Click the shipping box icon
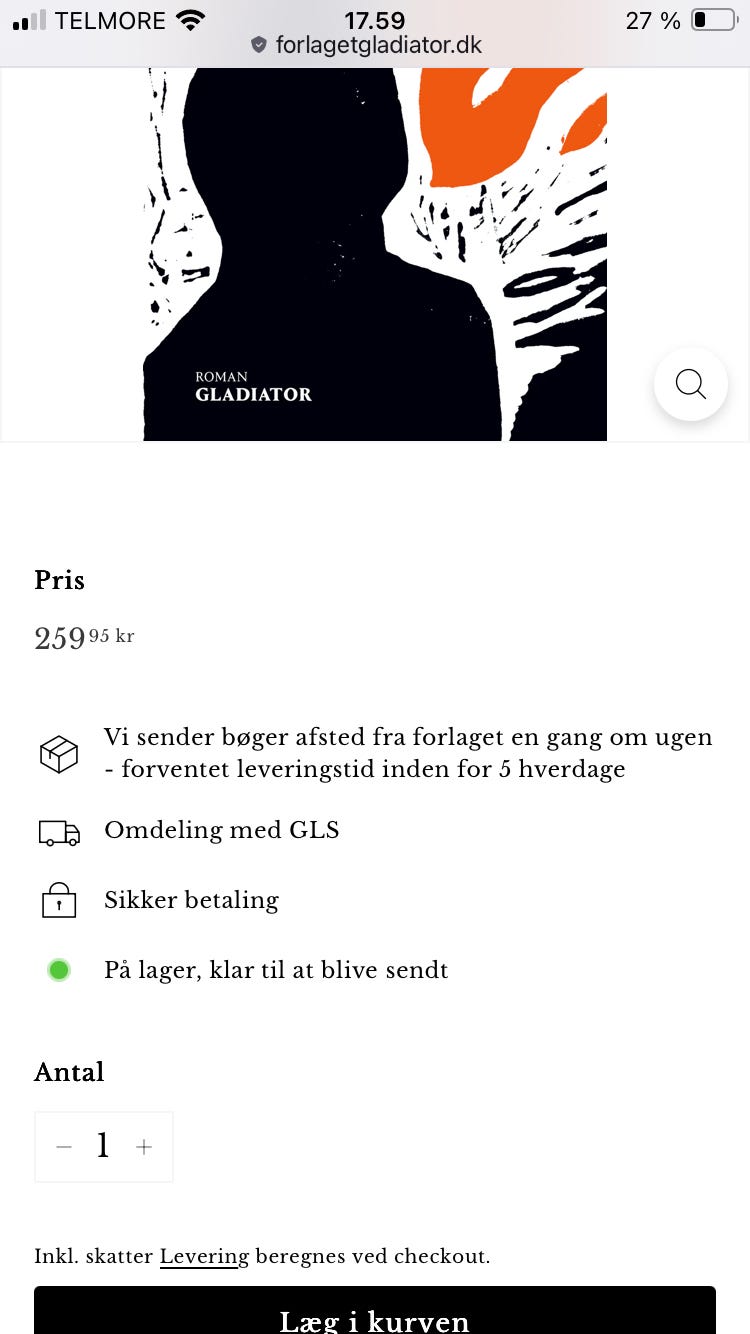Image resolution: width=750 pixels, height=1334 pixels. (x=59, y=752)
